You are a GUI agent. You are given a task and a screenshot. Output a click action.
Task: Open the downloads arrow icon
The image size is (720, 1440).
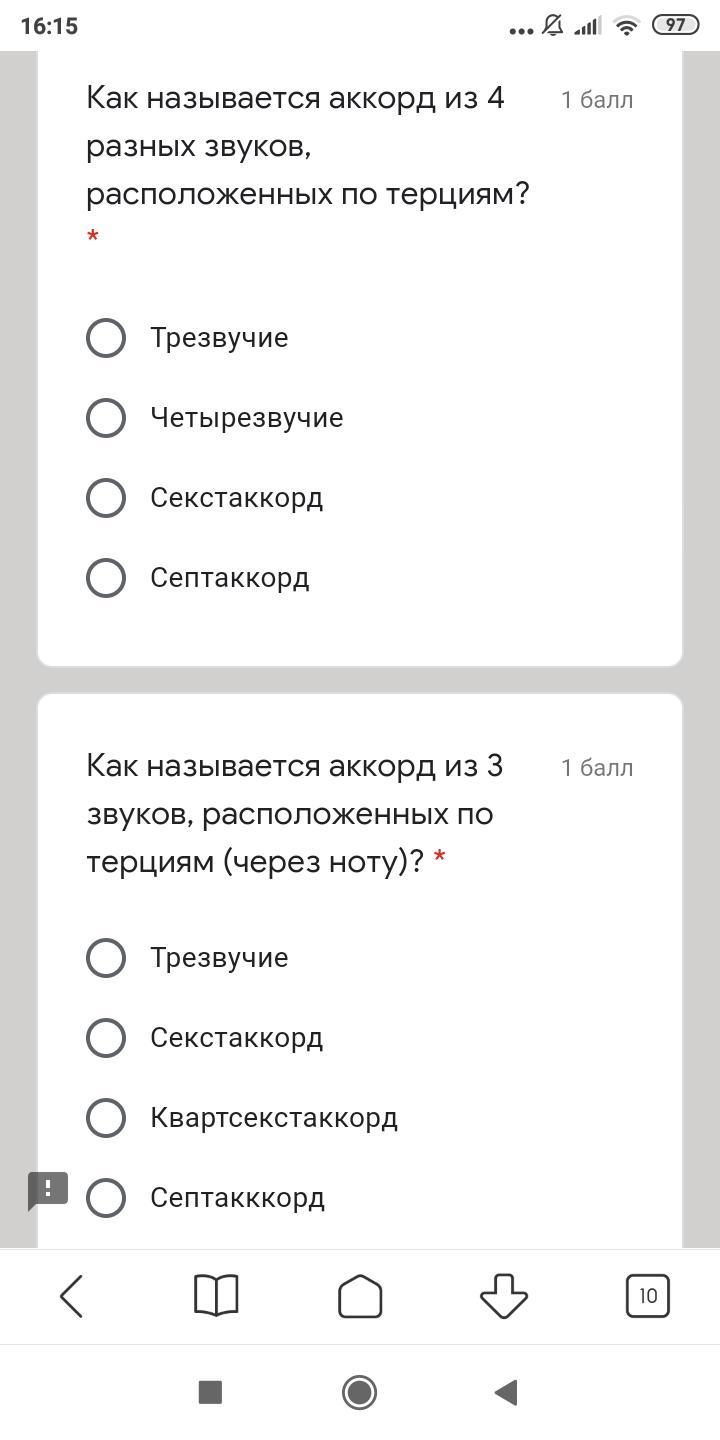click(x=504, y=1296)
